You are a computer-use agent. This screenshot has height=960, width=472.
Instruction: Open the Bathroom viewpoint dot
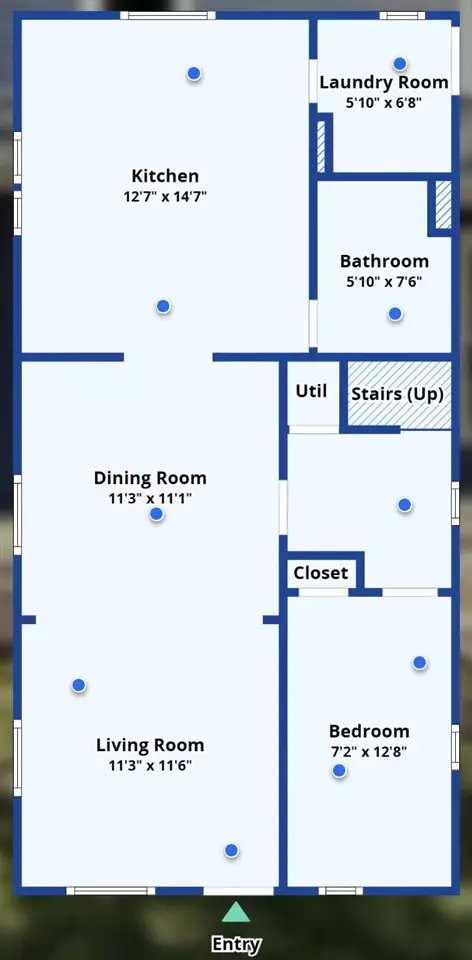pos(395,314)
